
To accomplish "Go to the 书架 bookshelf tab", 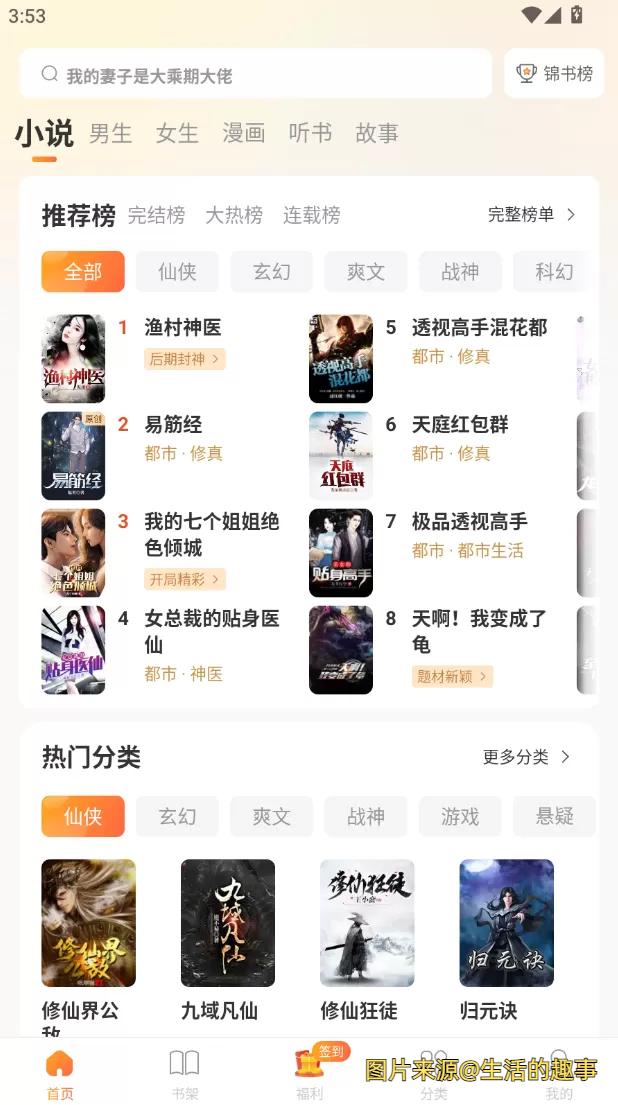I will pos(184,1075).
